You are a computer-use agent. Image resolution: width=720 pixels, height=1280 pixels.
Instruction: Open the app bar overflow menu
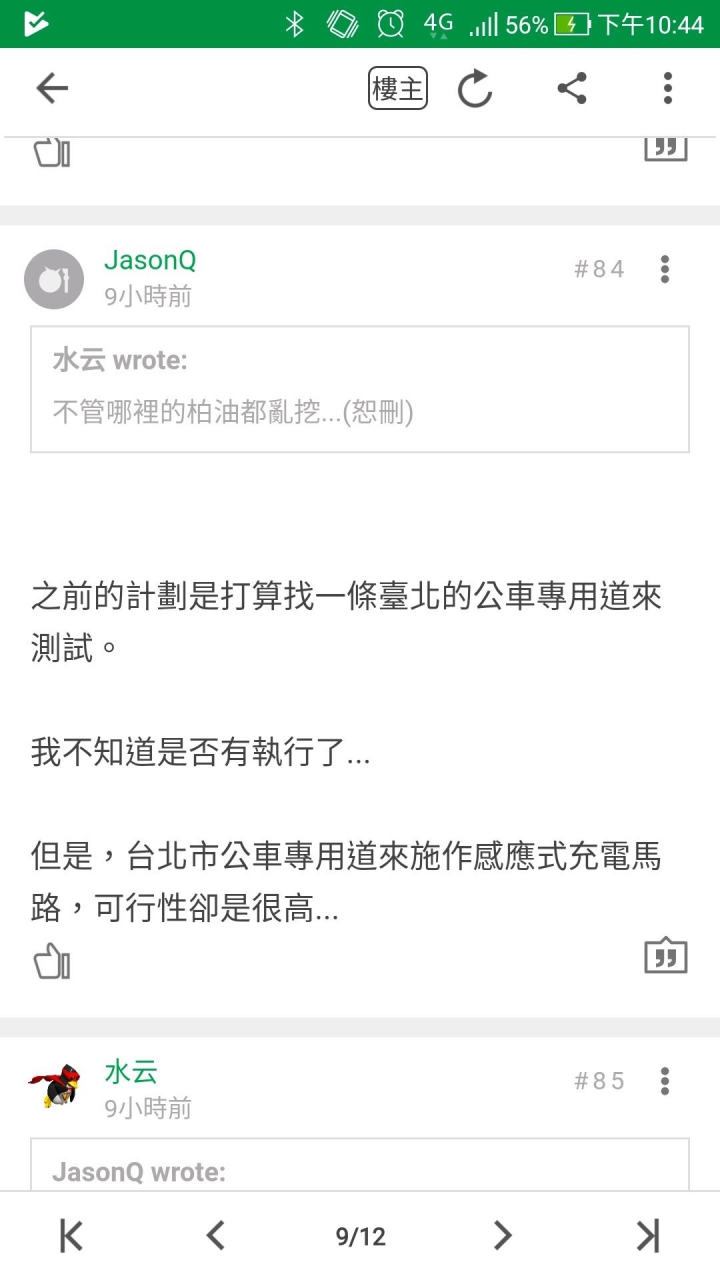point(668,89)
